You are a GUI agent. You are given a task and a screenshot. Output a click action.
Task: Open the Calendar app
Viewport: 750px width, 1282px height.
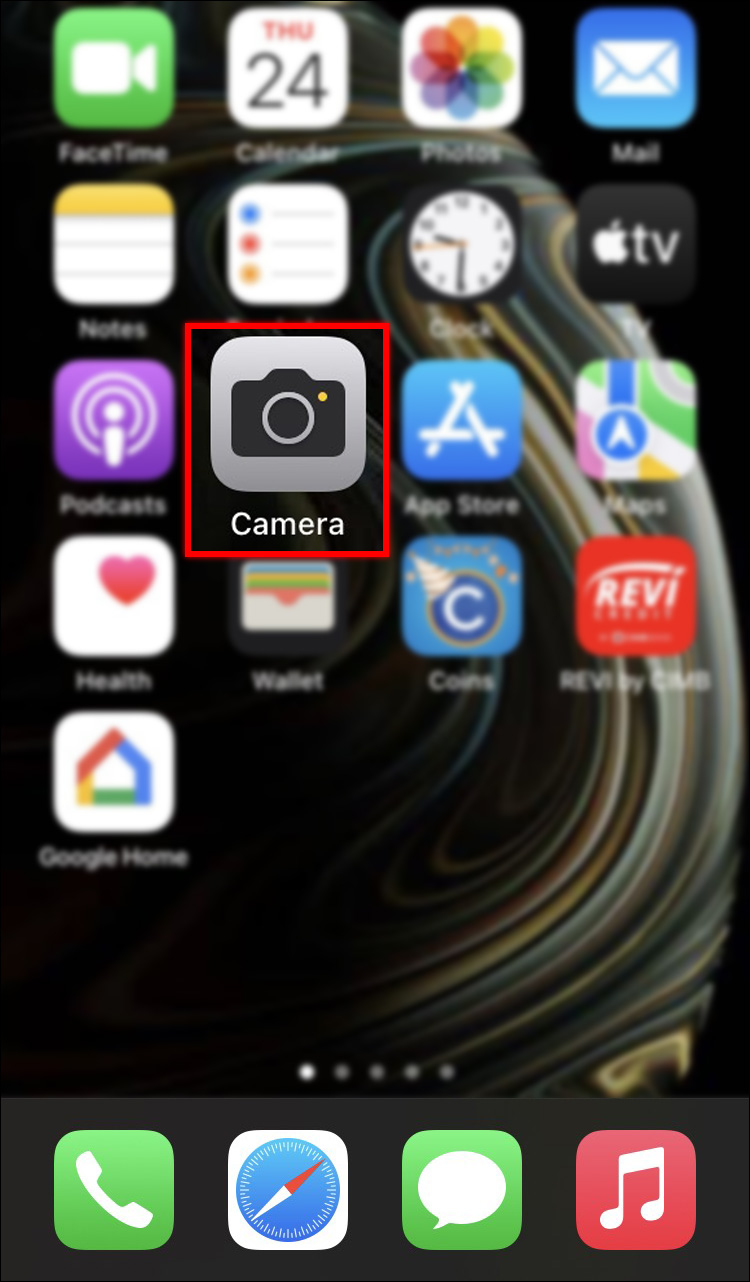pos(288,68)
